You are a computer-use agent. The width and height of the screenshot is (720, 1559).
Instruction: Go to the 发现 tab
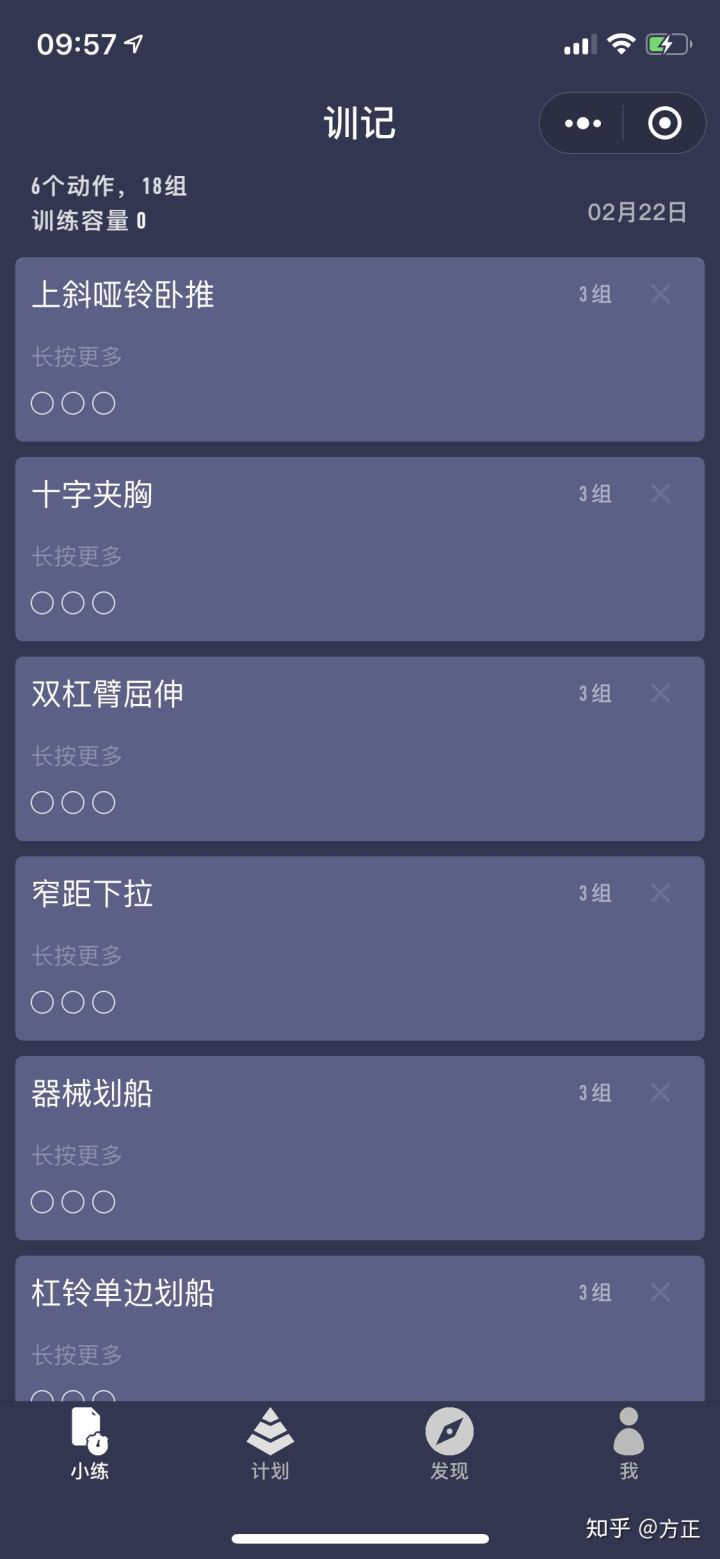(x=449, y=1444)
